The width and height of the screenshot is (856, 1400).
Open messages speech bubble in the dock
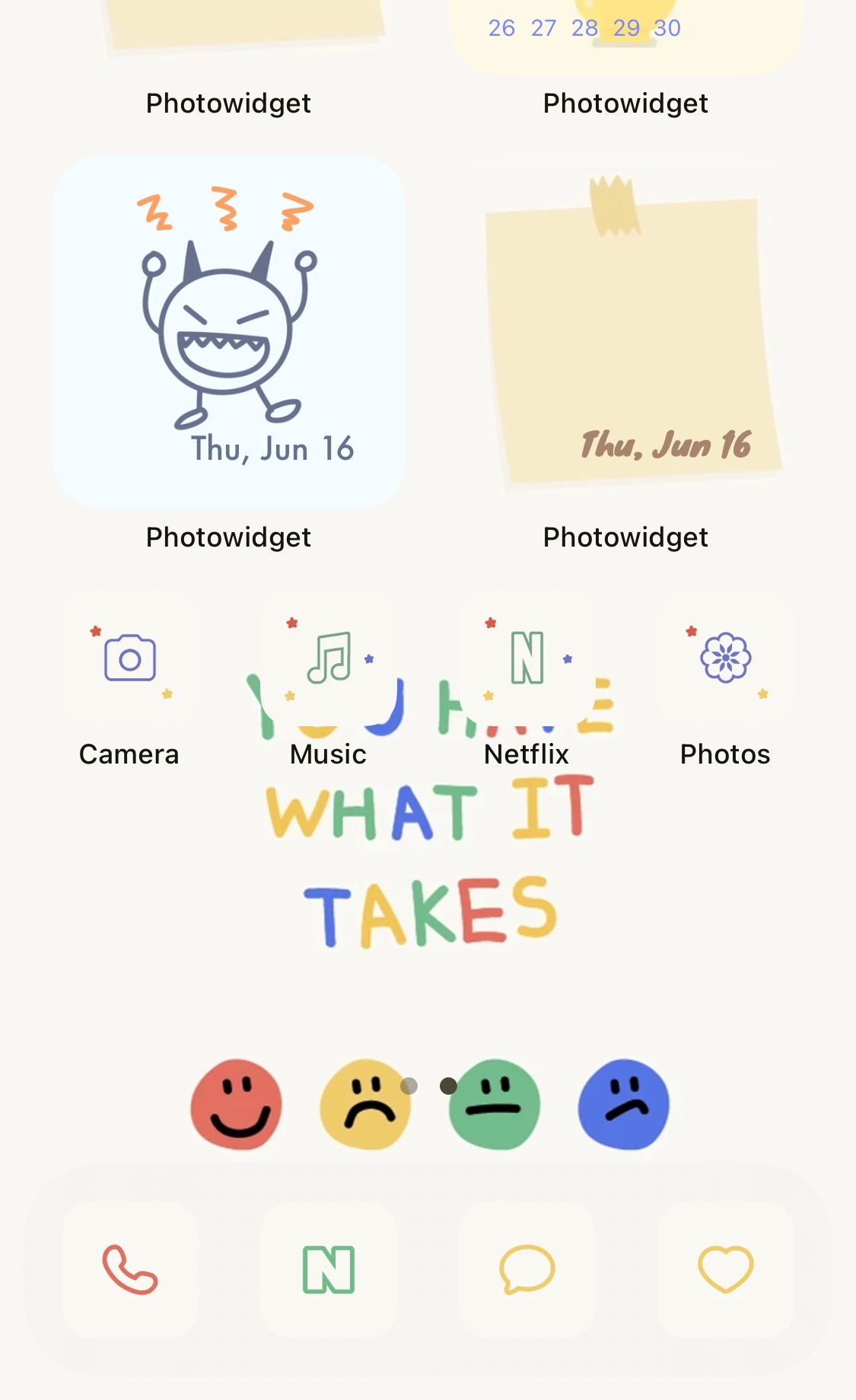[527, 1270]
